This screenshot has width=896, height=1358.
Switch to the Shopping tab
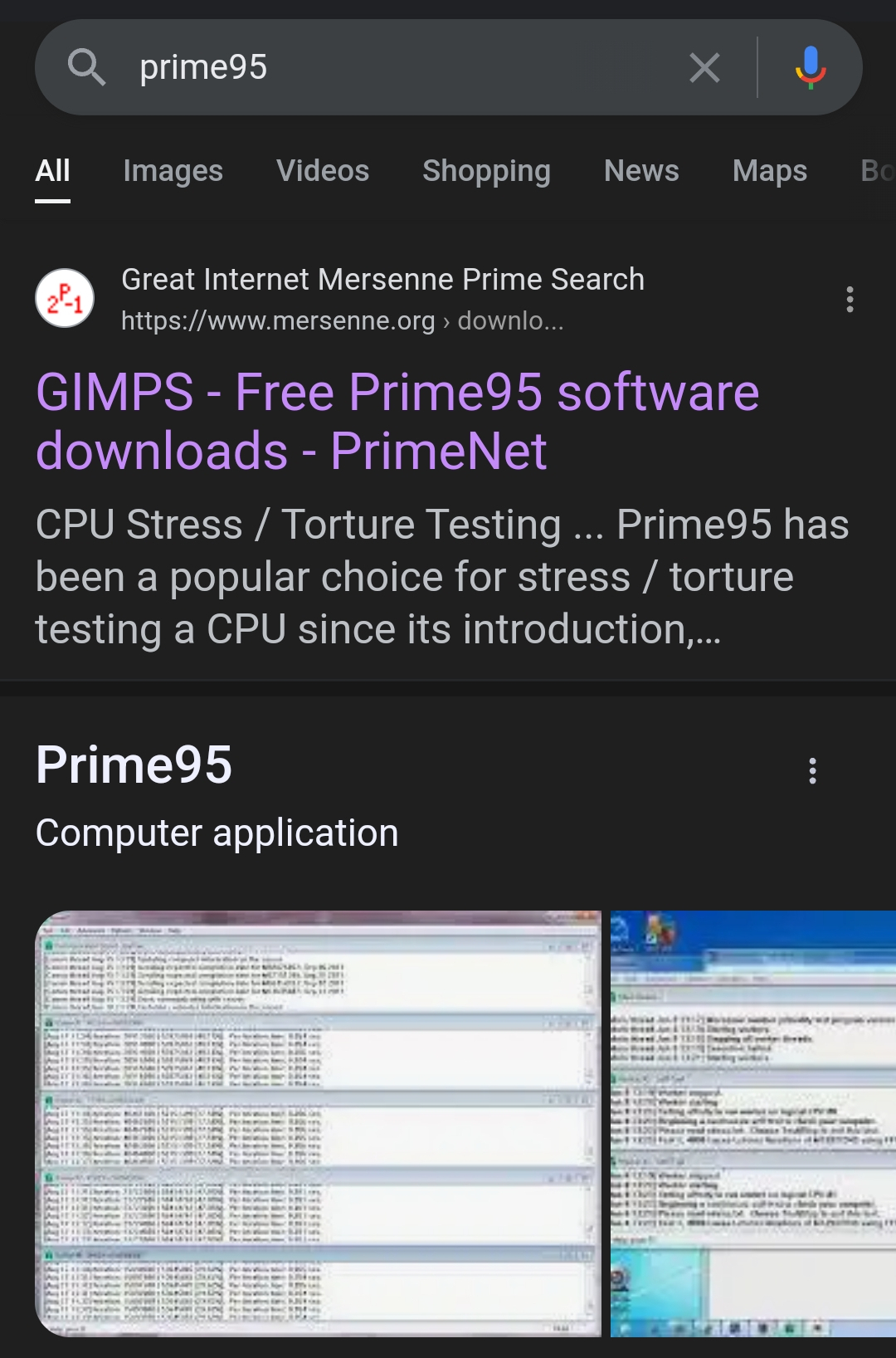coord(486,171)
